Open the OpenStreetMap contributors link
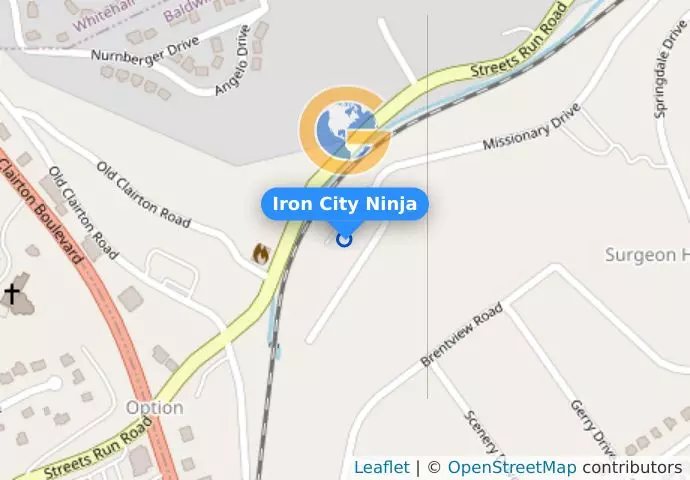 click(x=511, y=467)
